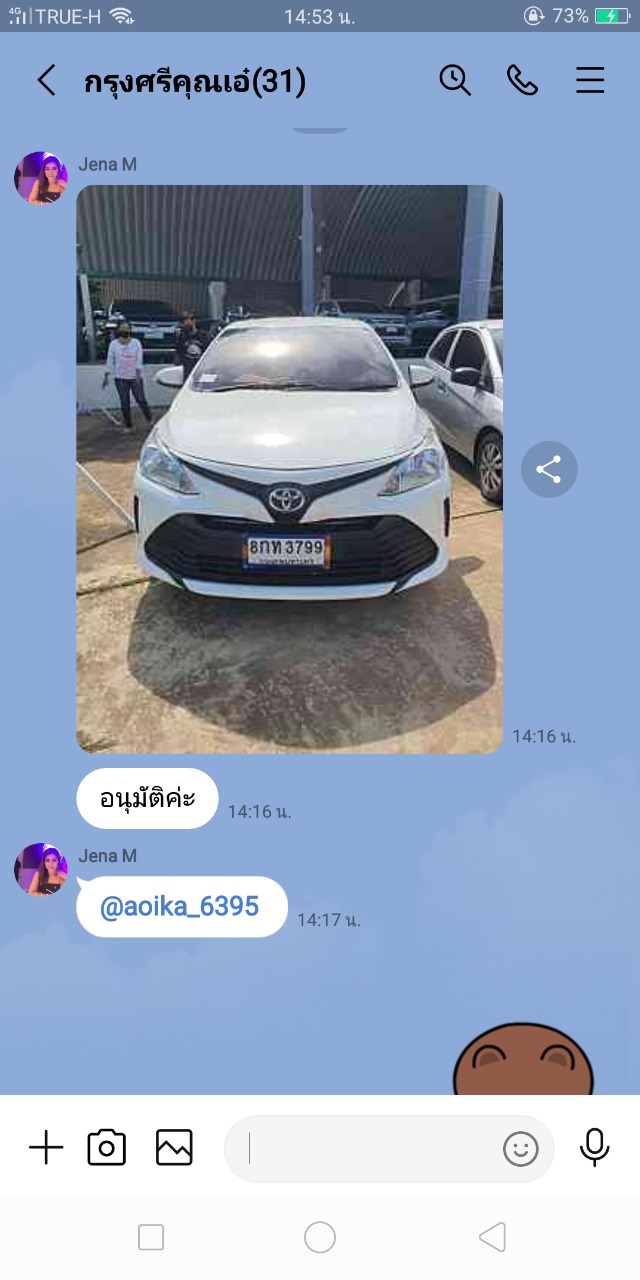
Task: Tap the system home button
Action: coord(320,1238)
